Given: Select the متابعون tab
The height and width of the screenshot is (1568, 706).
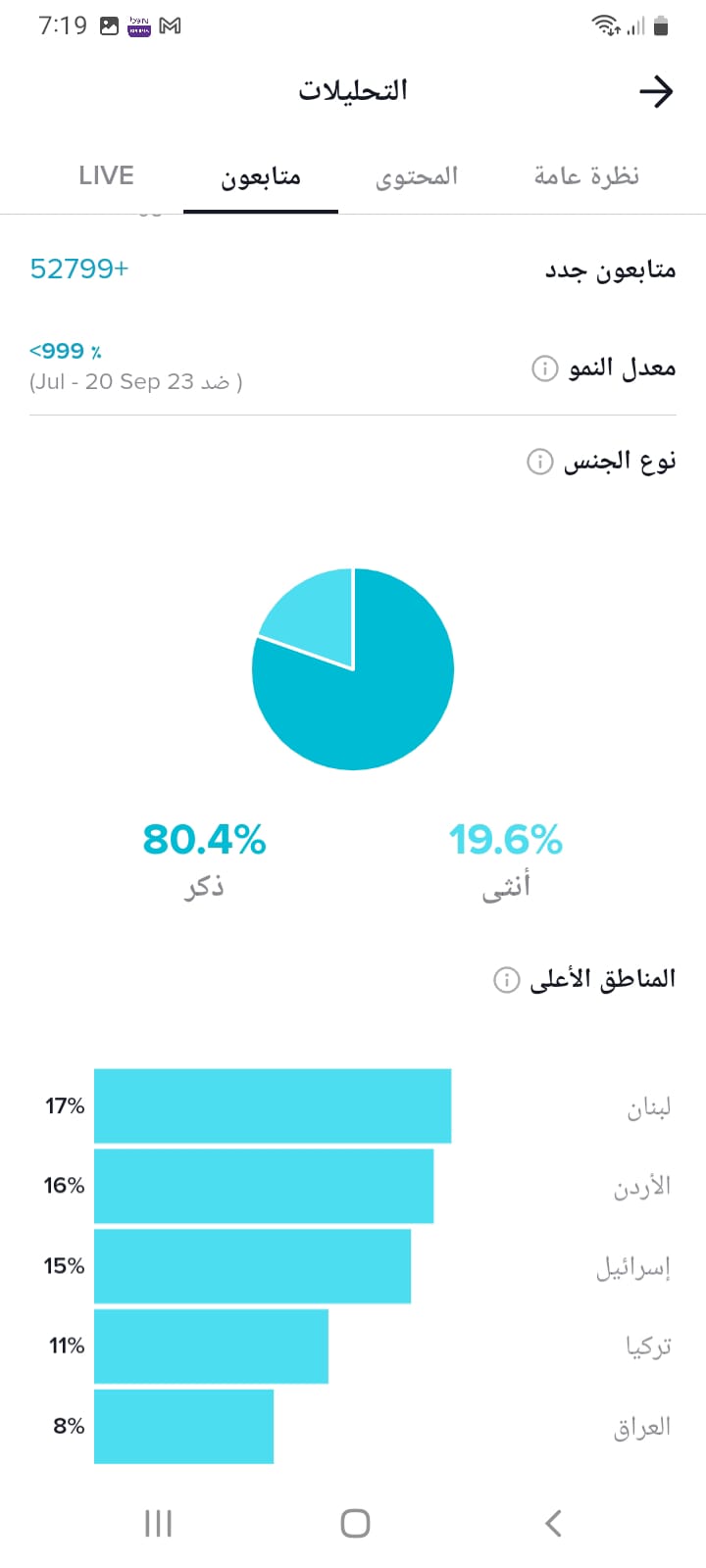Looking at the screenshot, I should tap(261, 176).
